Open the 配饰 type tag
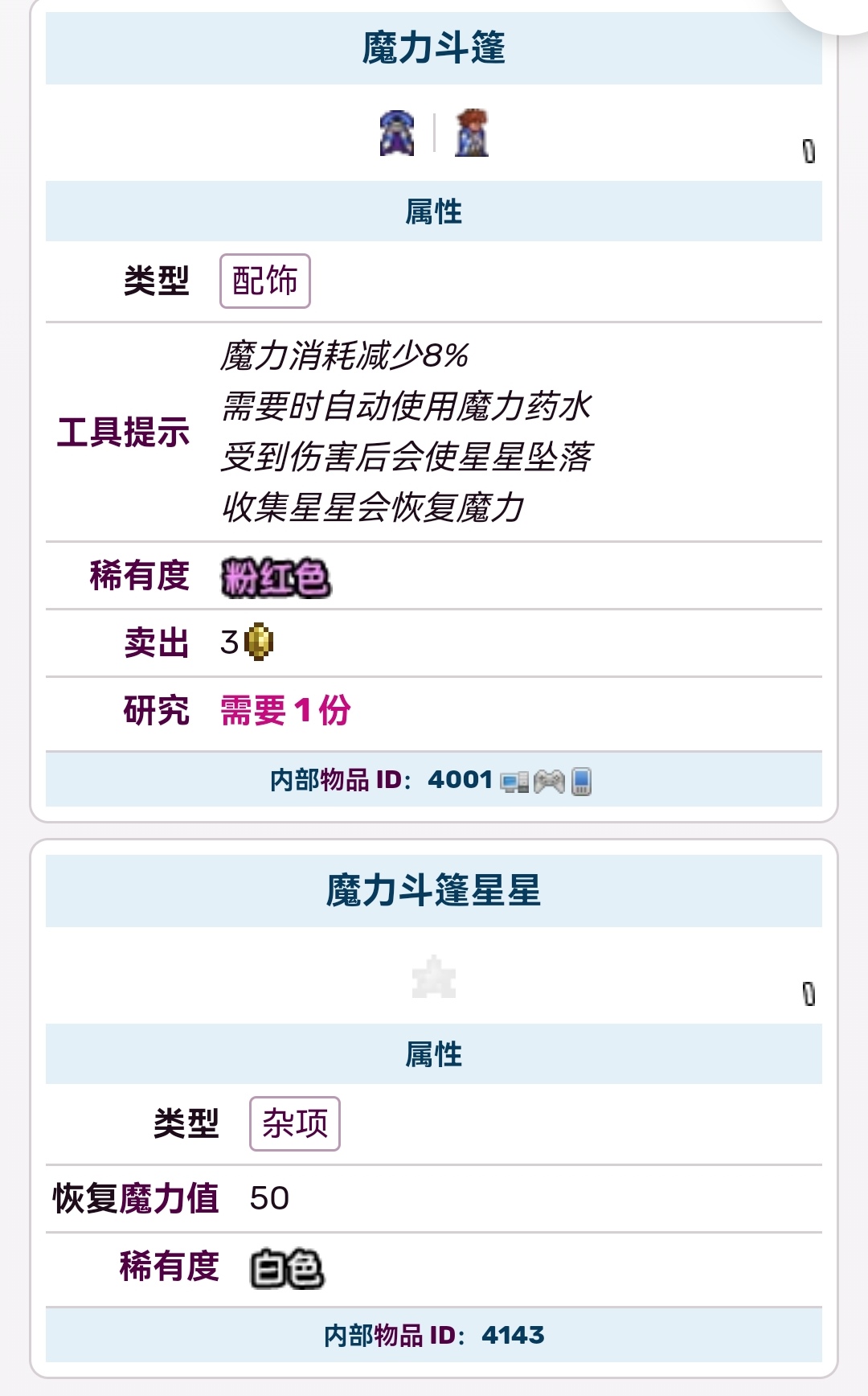Screen dimensions: 868x1396 265,281
